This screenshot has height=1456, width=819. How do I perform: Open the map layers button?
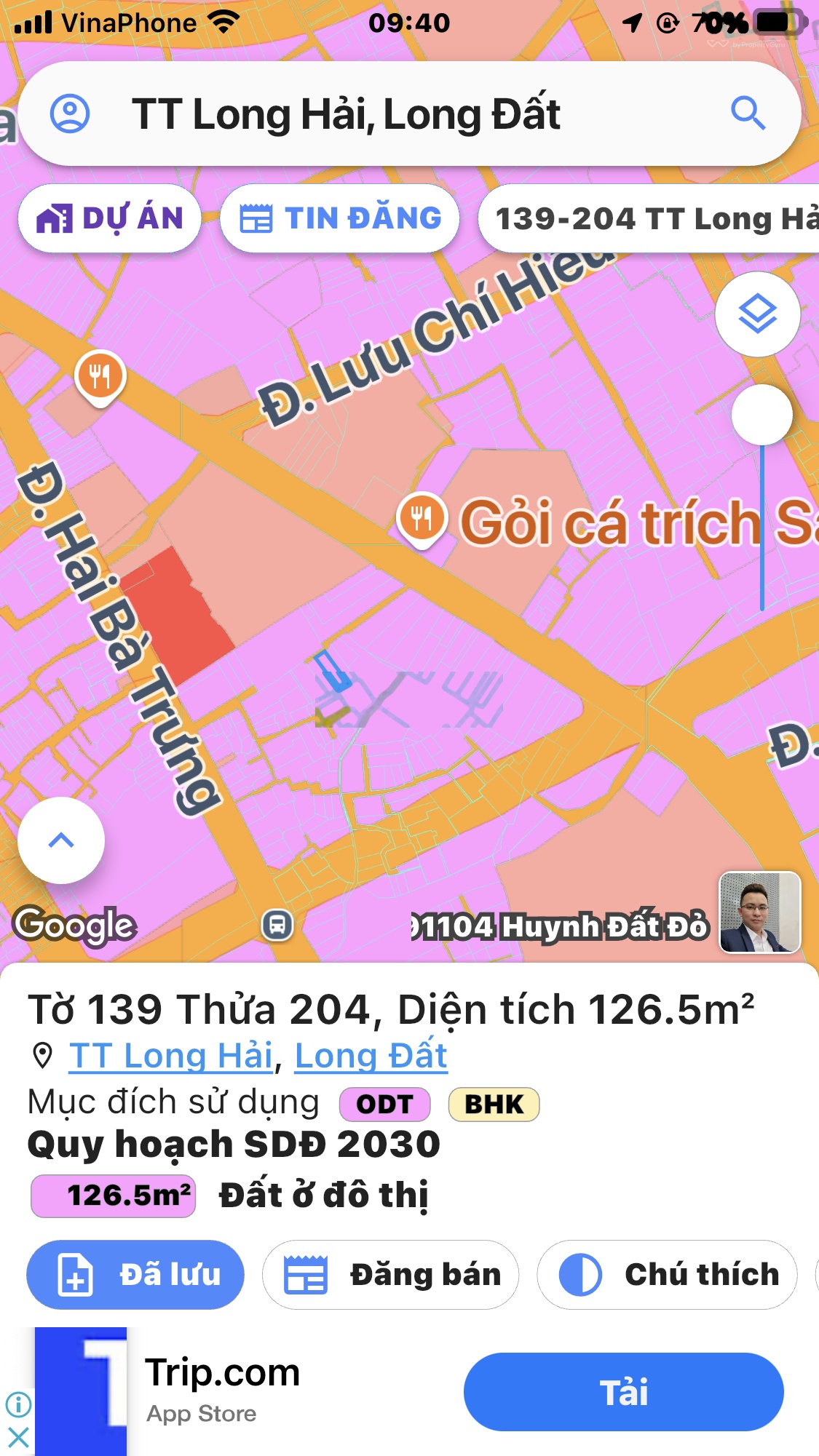[757, 314]
